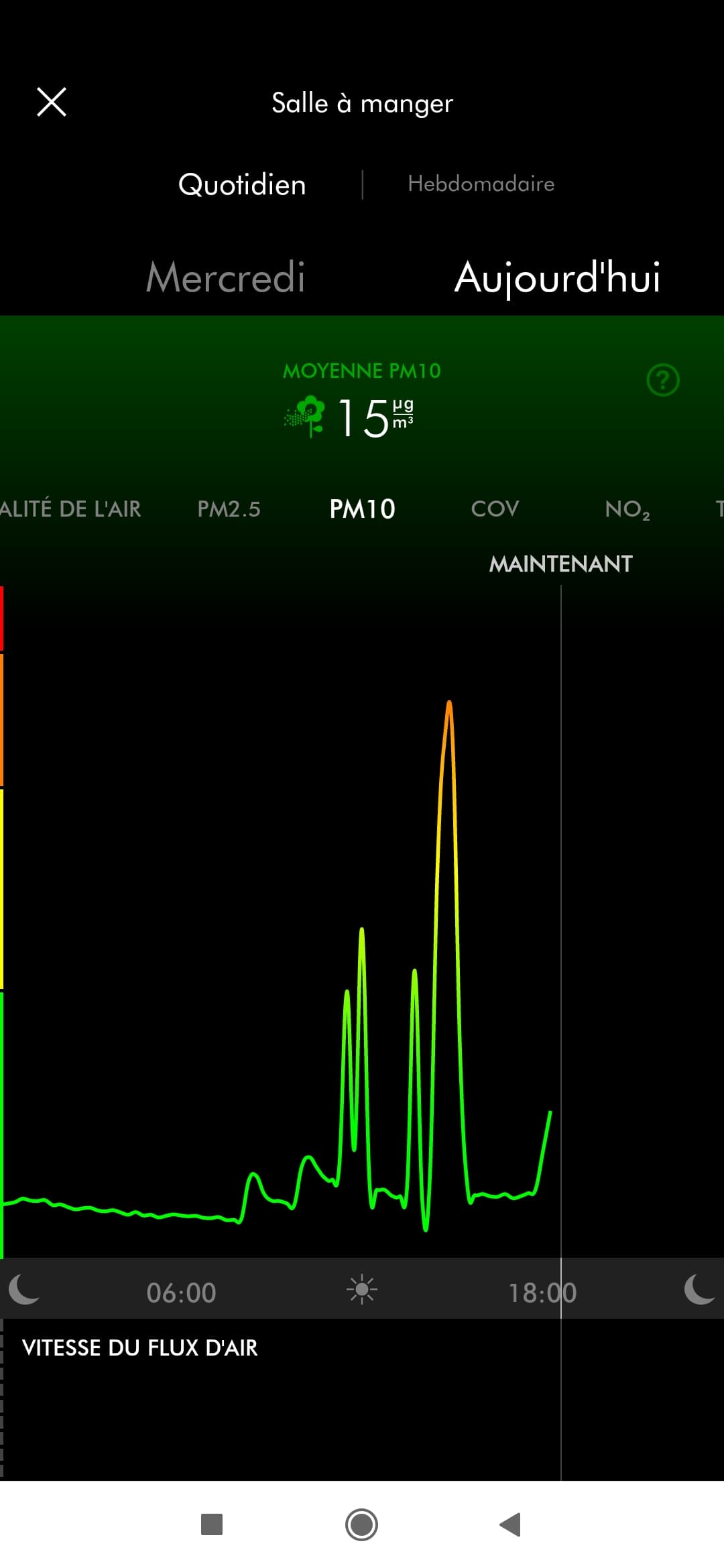Viewport: 724px width, 1568px height.
Task: Switch to the PM2.5 metric
Action: [x=229, y=509]
